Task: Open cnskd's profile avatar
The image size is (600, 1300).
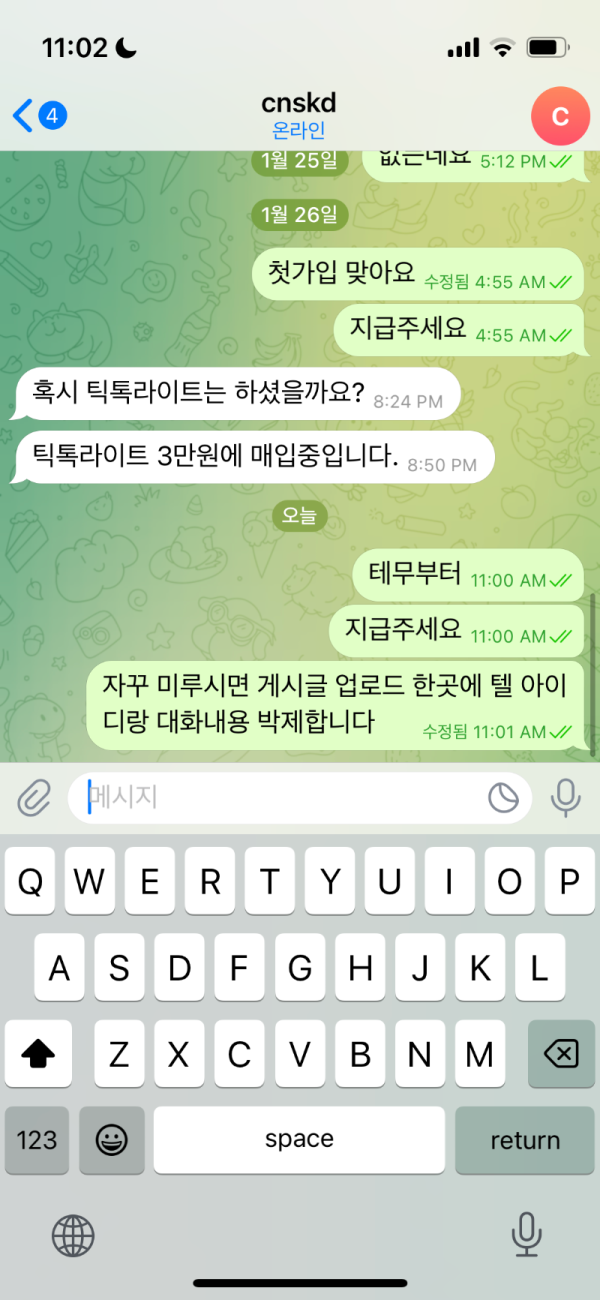Action: click(560, 116)
